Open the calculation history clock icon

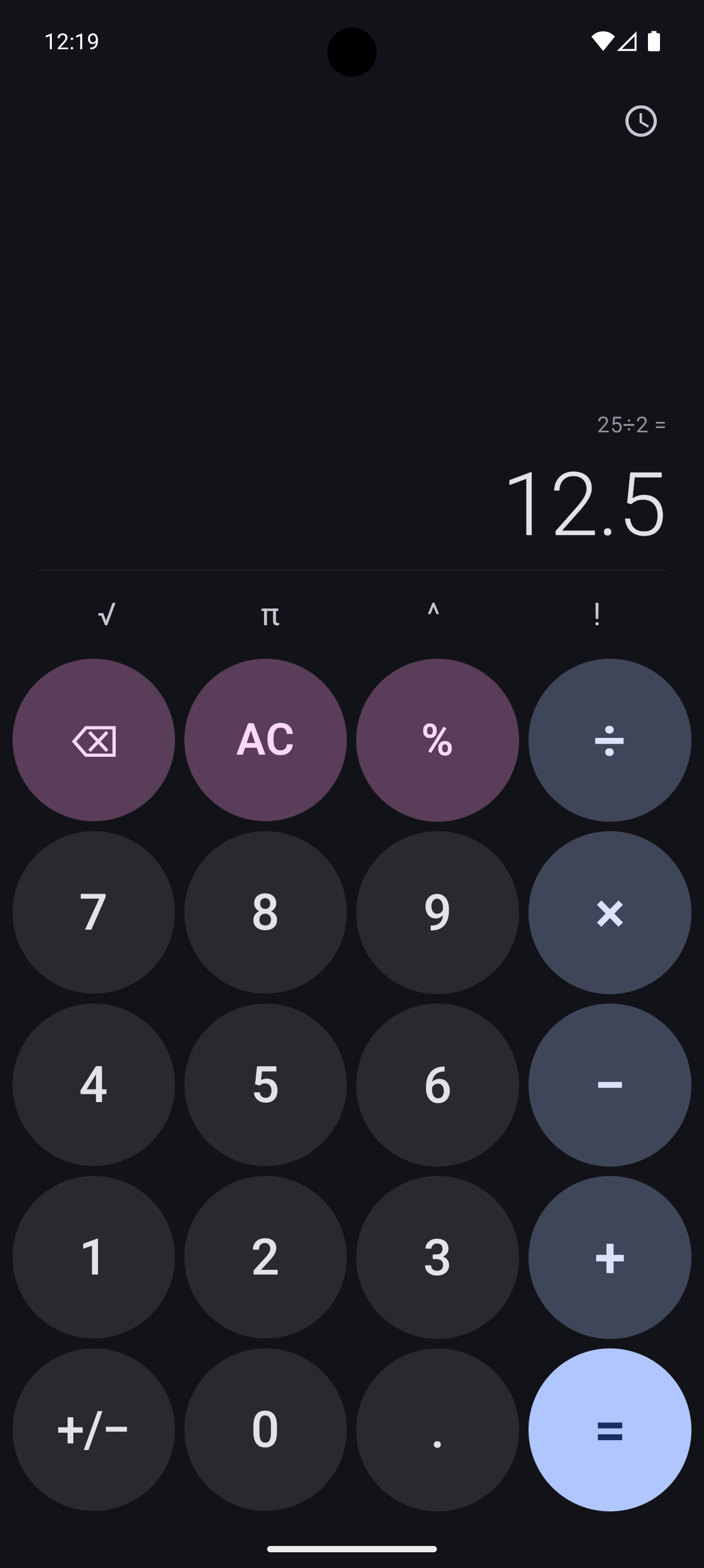pyautogui.click(x=641, y=121)
